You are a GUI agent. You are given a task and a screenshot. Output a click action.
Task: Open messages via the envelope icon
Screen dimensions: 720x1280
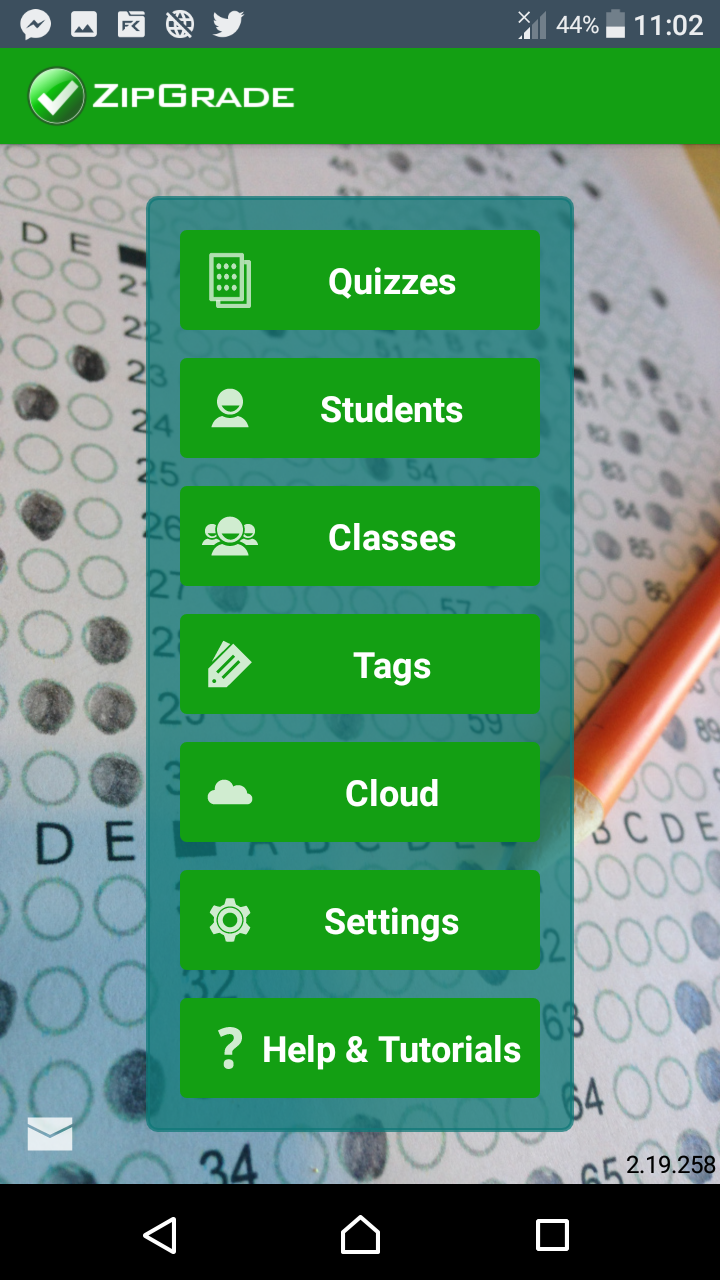(49, 1134)
